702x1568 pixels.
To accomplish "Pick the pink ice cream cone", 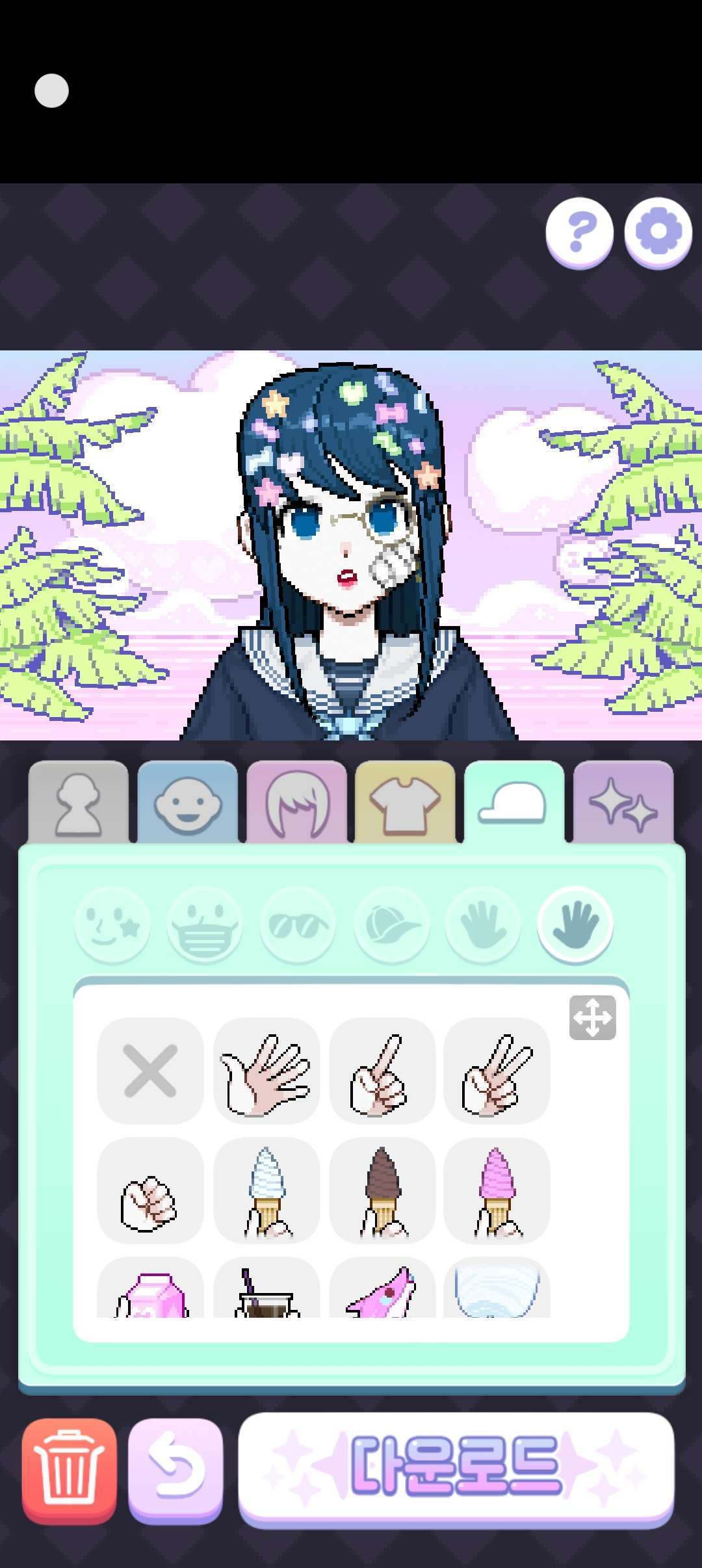I will pos(497,1190).
